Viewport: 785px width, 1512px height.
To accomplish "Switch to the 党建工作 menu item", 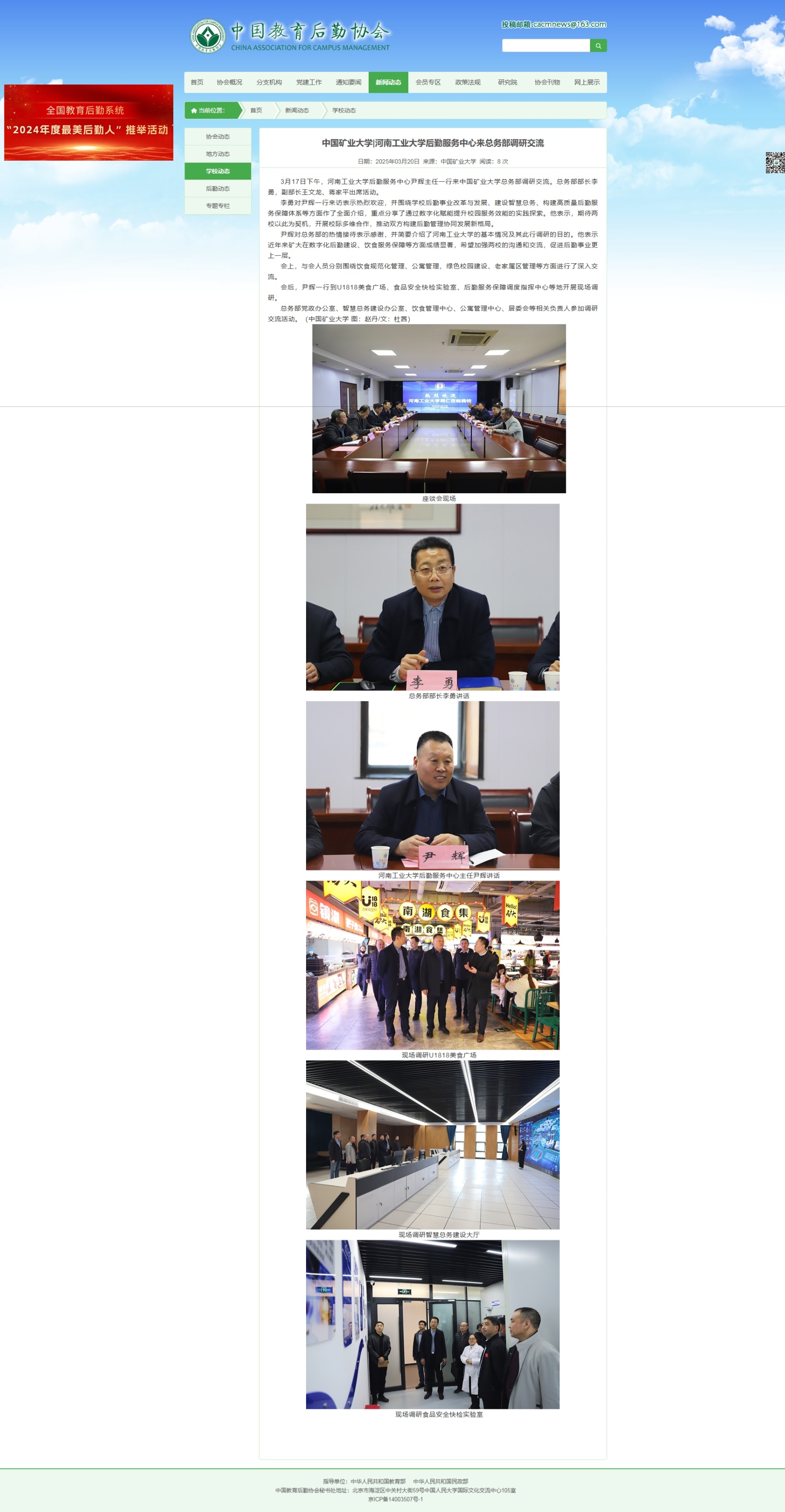I will pos(309,82).
